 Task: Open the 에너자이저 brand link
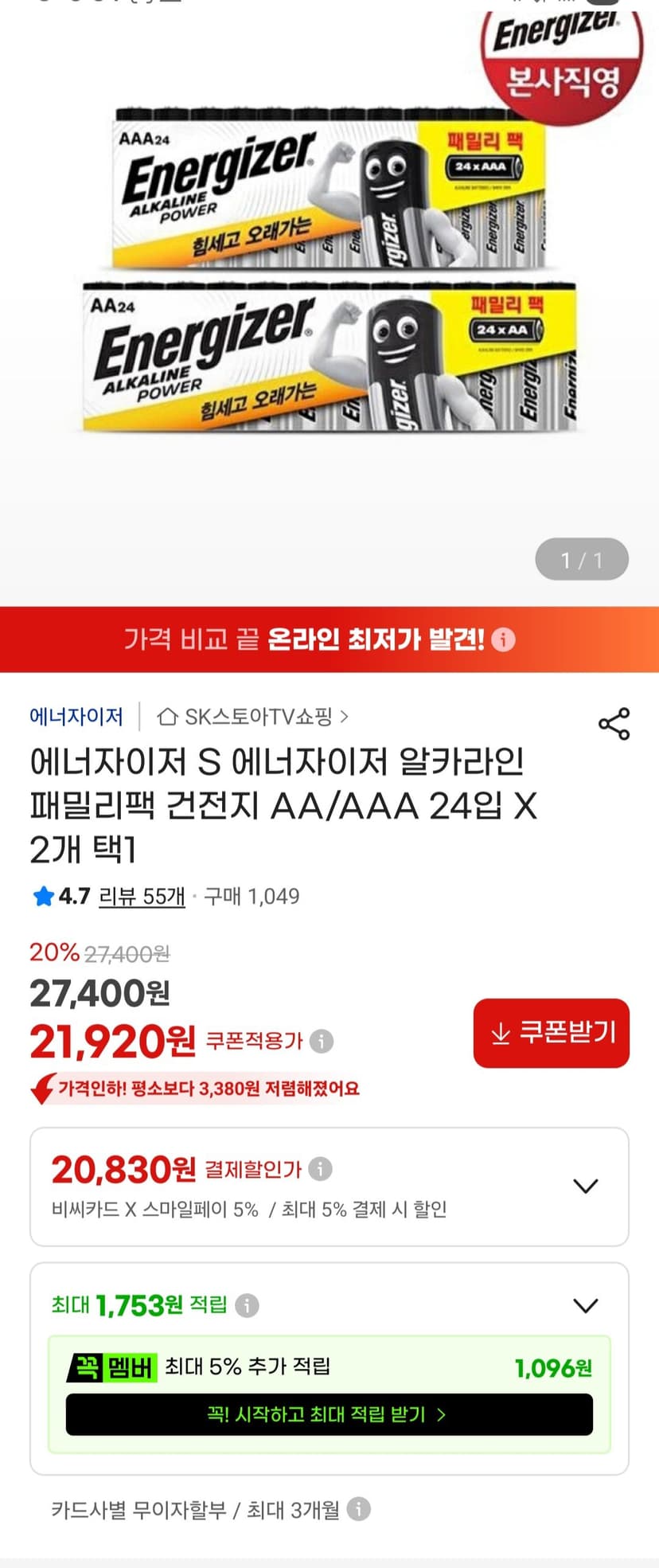pos(76,717)
